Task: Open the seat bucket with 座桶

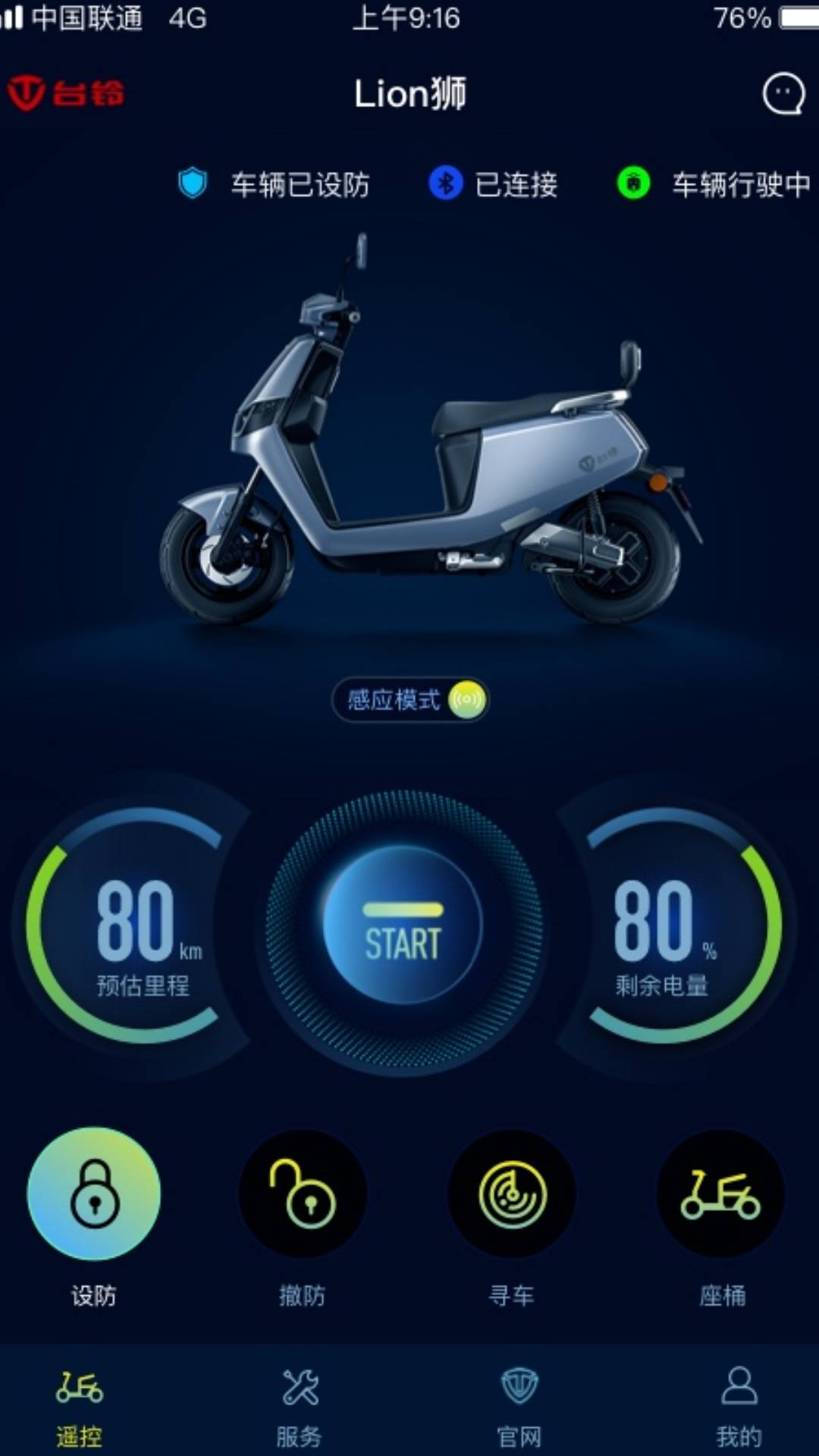Action: (720, 1194)
